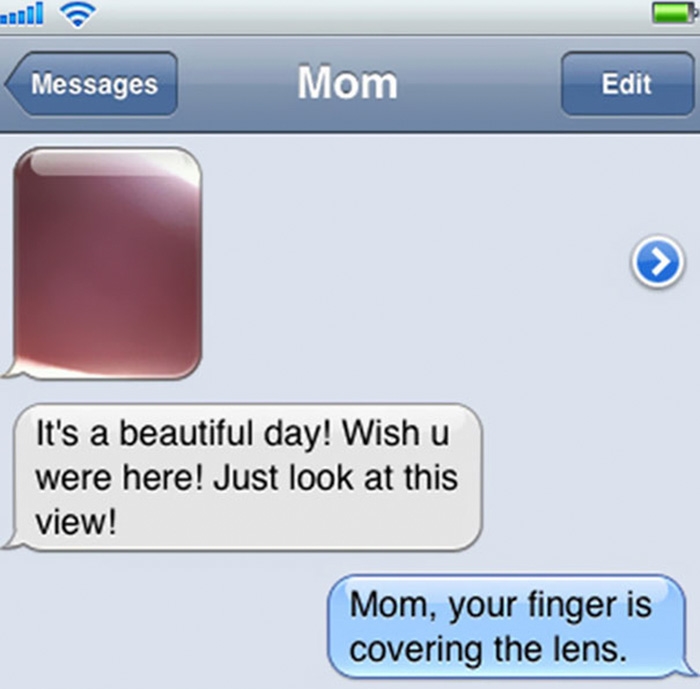
Task: Go back to Messages list
Action: pos(93,84)
